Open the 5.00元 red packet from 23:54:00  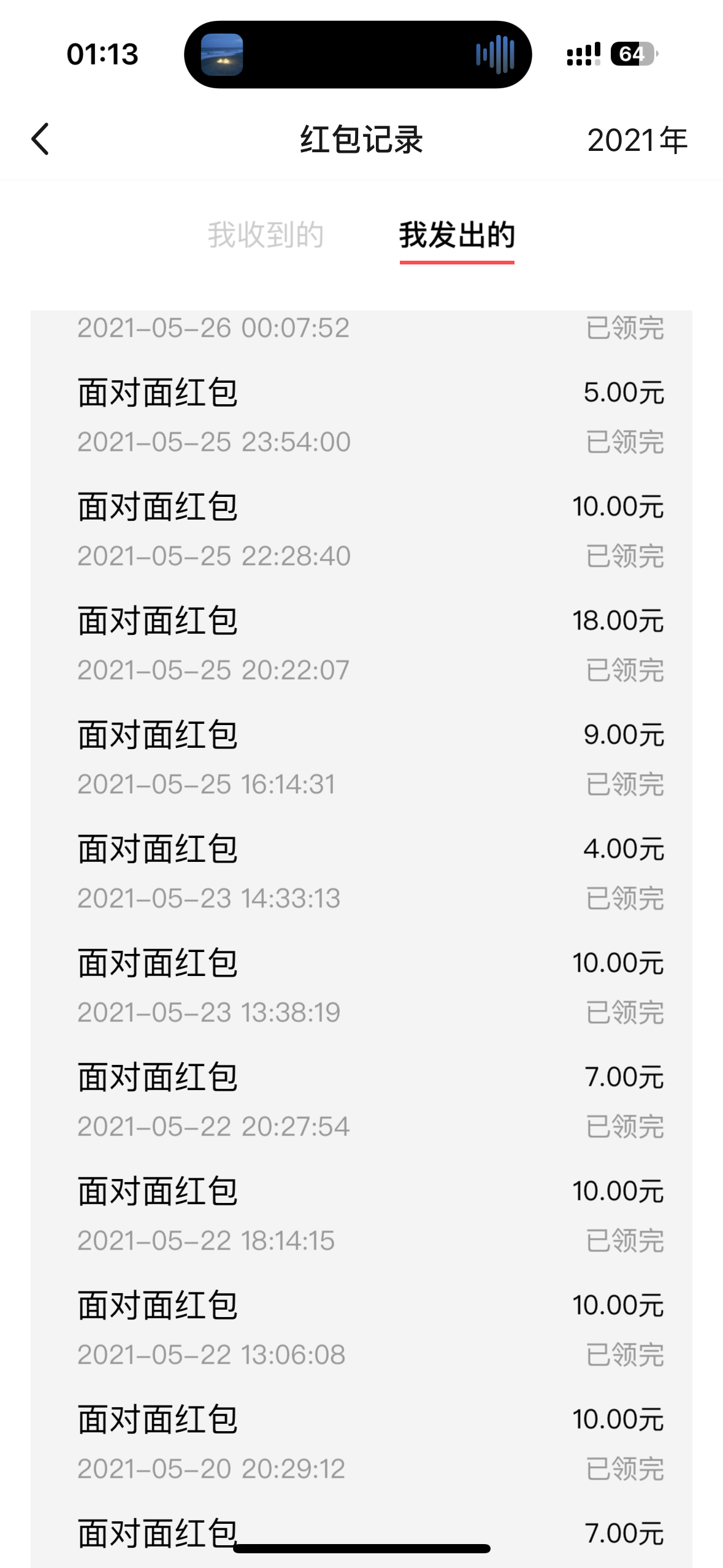point(361,416)
